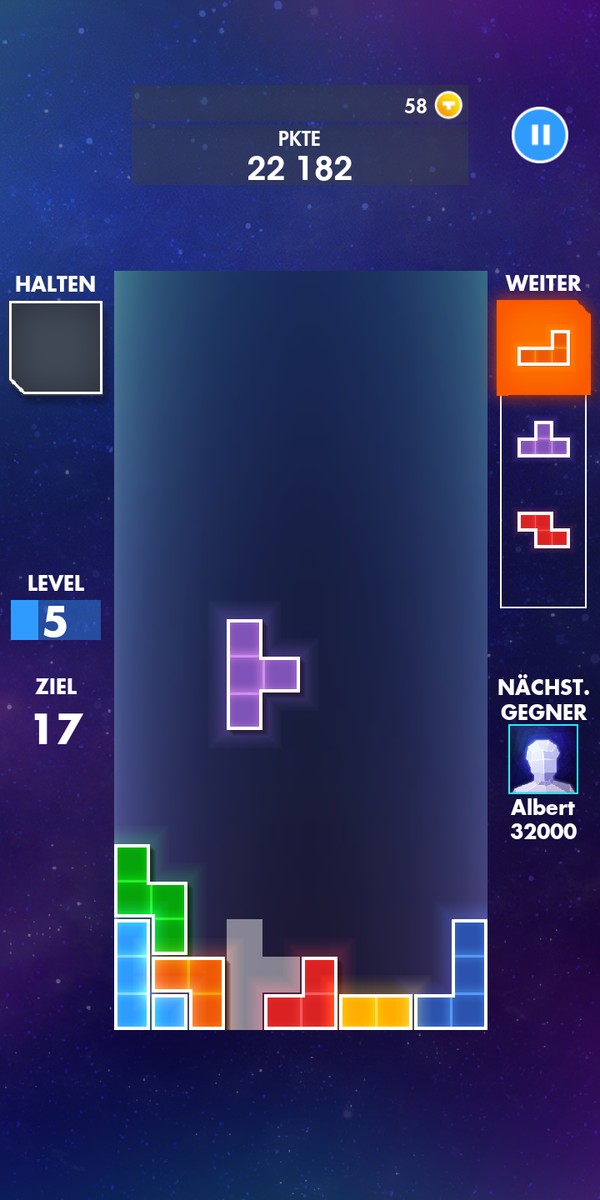
Task: Pause the game
Action: pyautogui.click(x=540, y=135)
